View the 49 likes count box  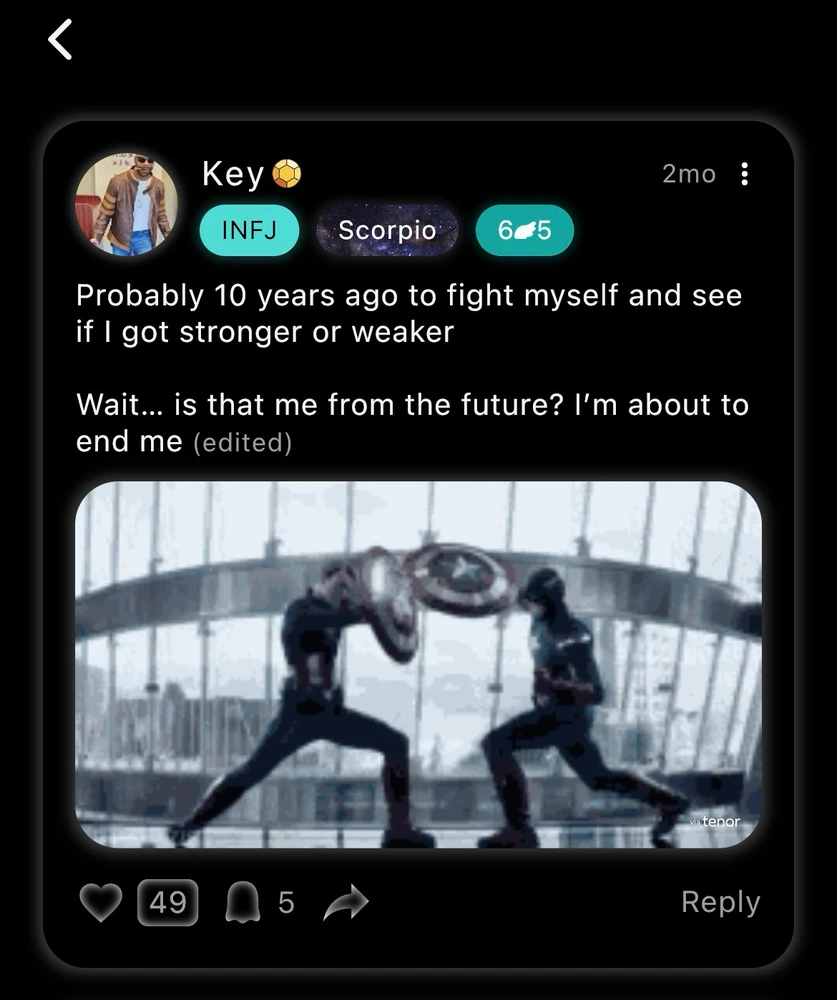tap(167, 903)
